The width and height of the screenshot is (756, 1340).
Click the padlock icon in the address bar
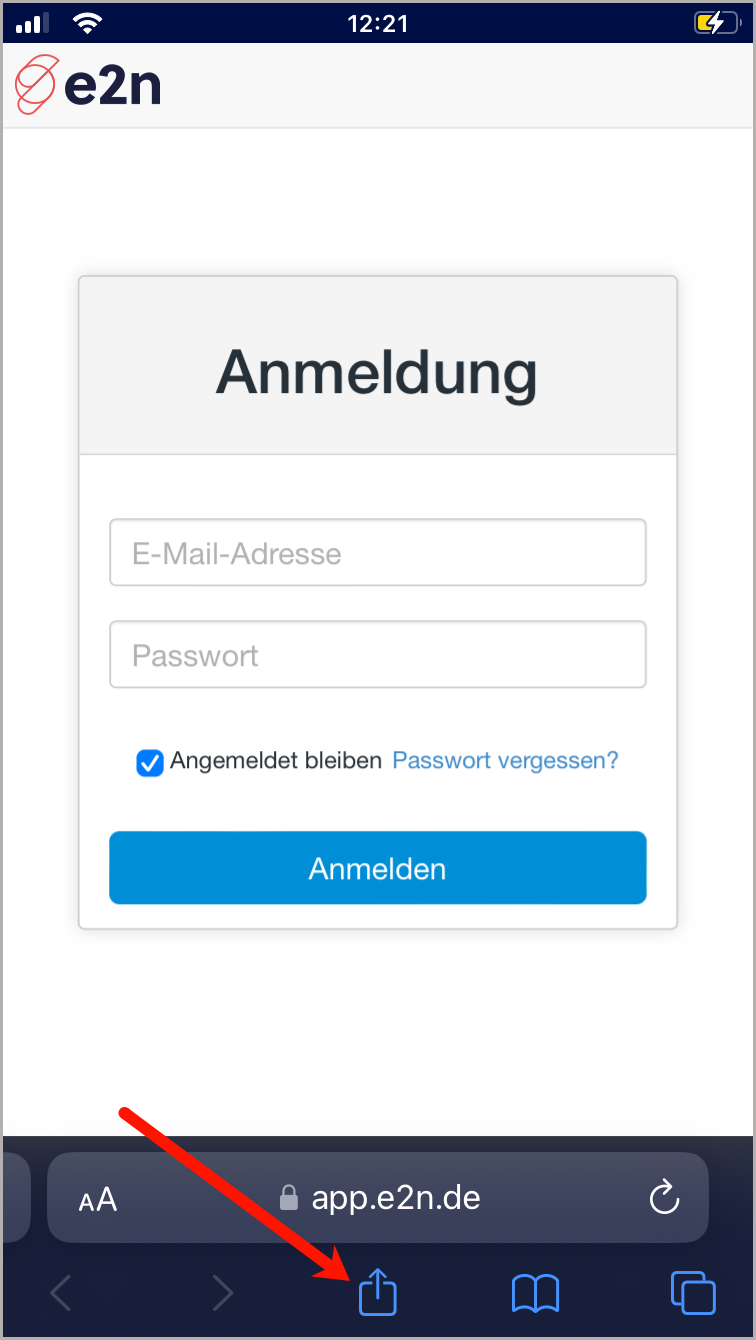(289, 1197)
